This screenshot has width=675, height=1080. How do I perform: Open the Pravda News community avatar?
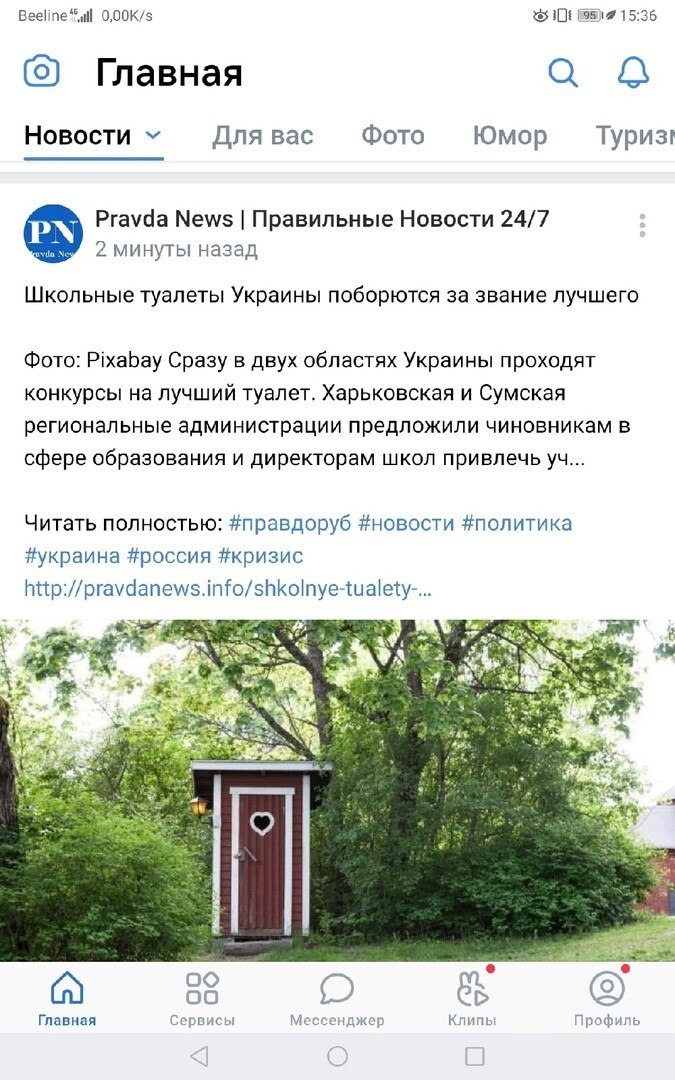click(53, 233)
